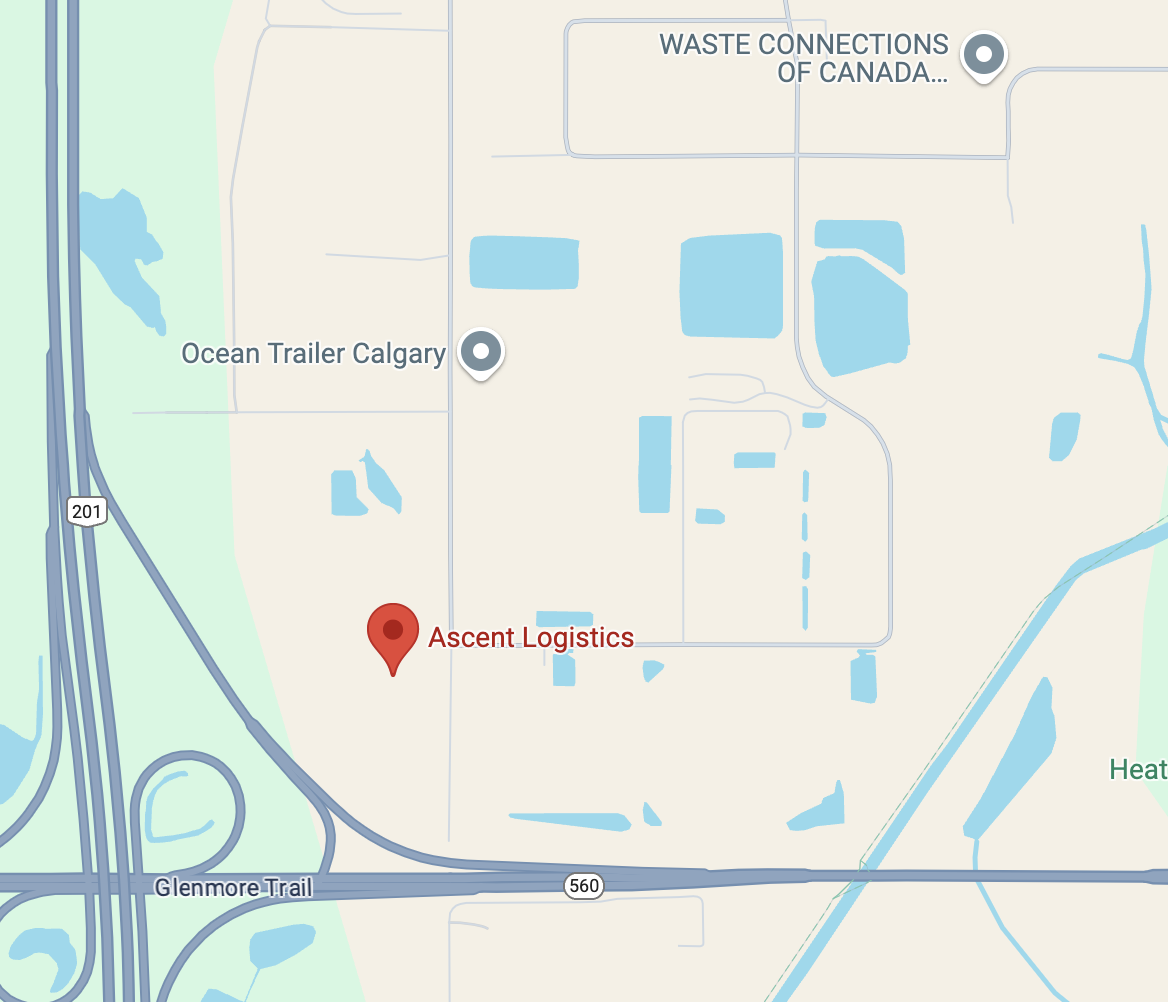Select the Waste Connections of Canada marker
1168x1002 pixels.
[x=984, y=55]
